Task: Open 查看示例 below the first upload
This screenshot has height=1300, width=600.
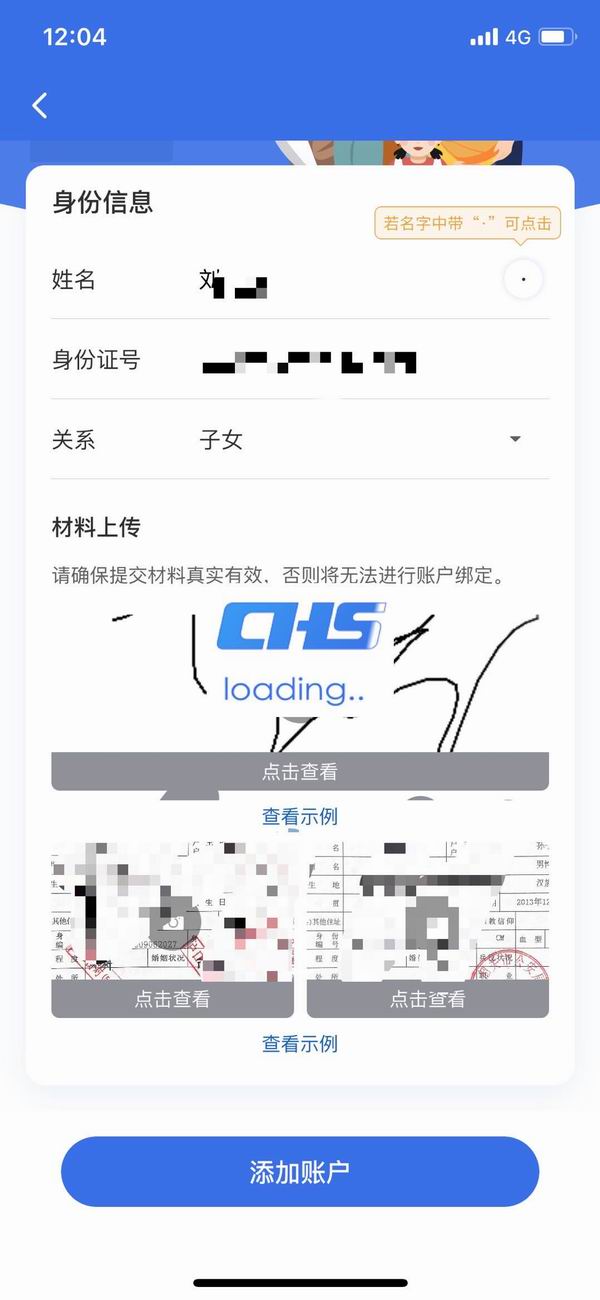Action: pos(300,817)
